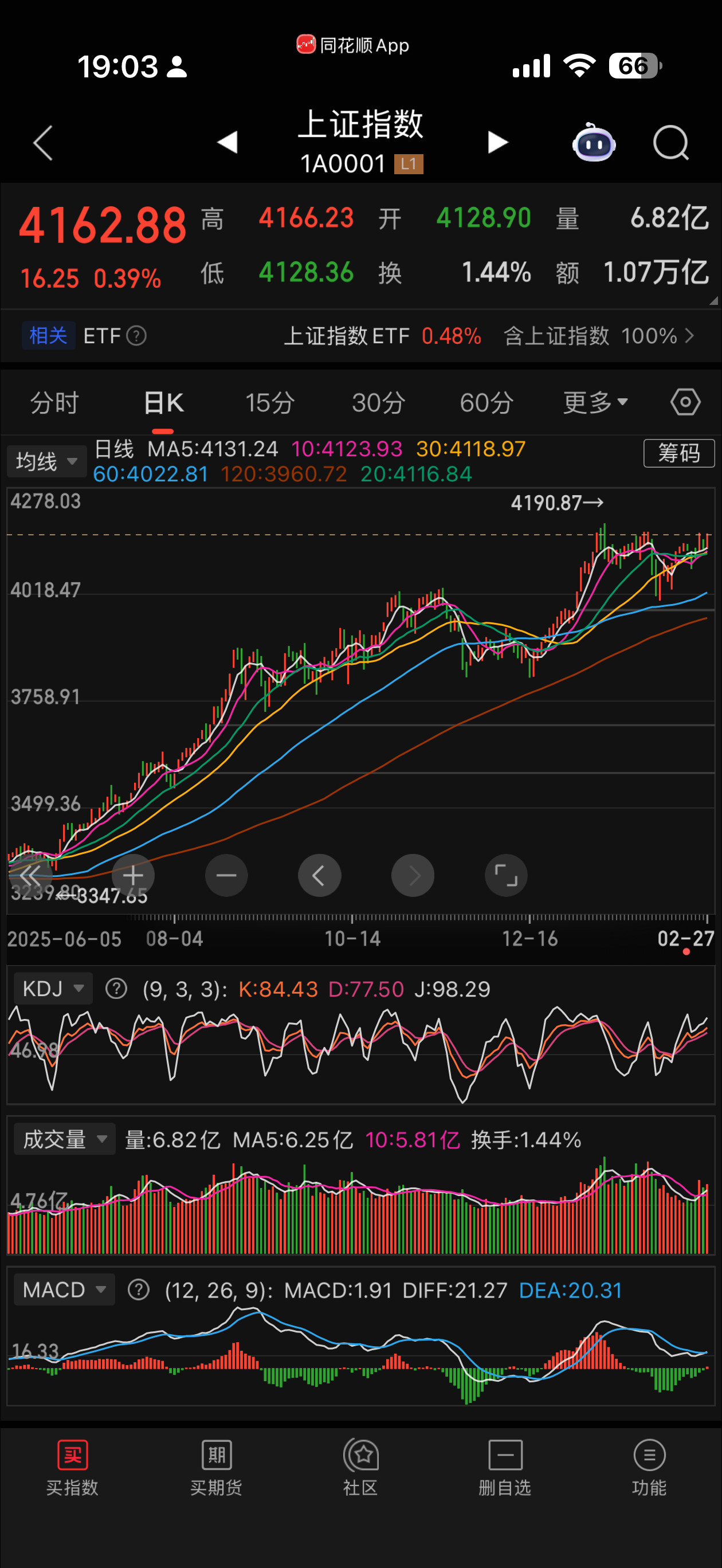This screenshot has height=1568, width=722.
Task: Switch to the 分时 tab
Action: click(54, 402)
